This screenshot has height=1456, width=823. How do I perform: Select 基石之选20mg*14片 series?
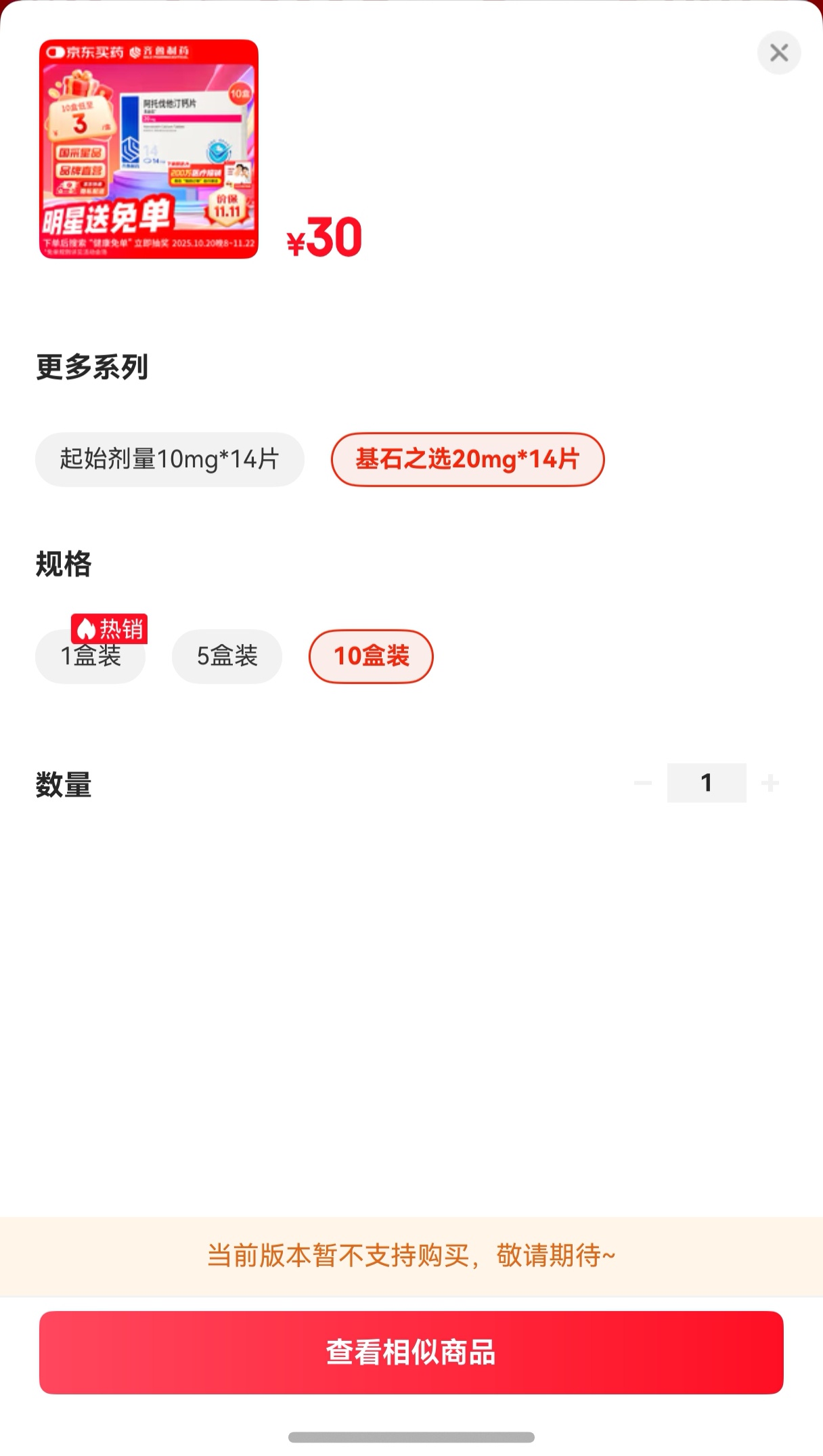pos(467,459)
